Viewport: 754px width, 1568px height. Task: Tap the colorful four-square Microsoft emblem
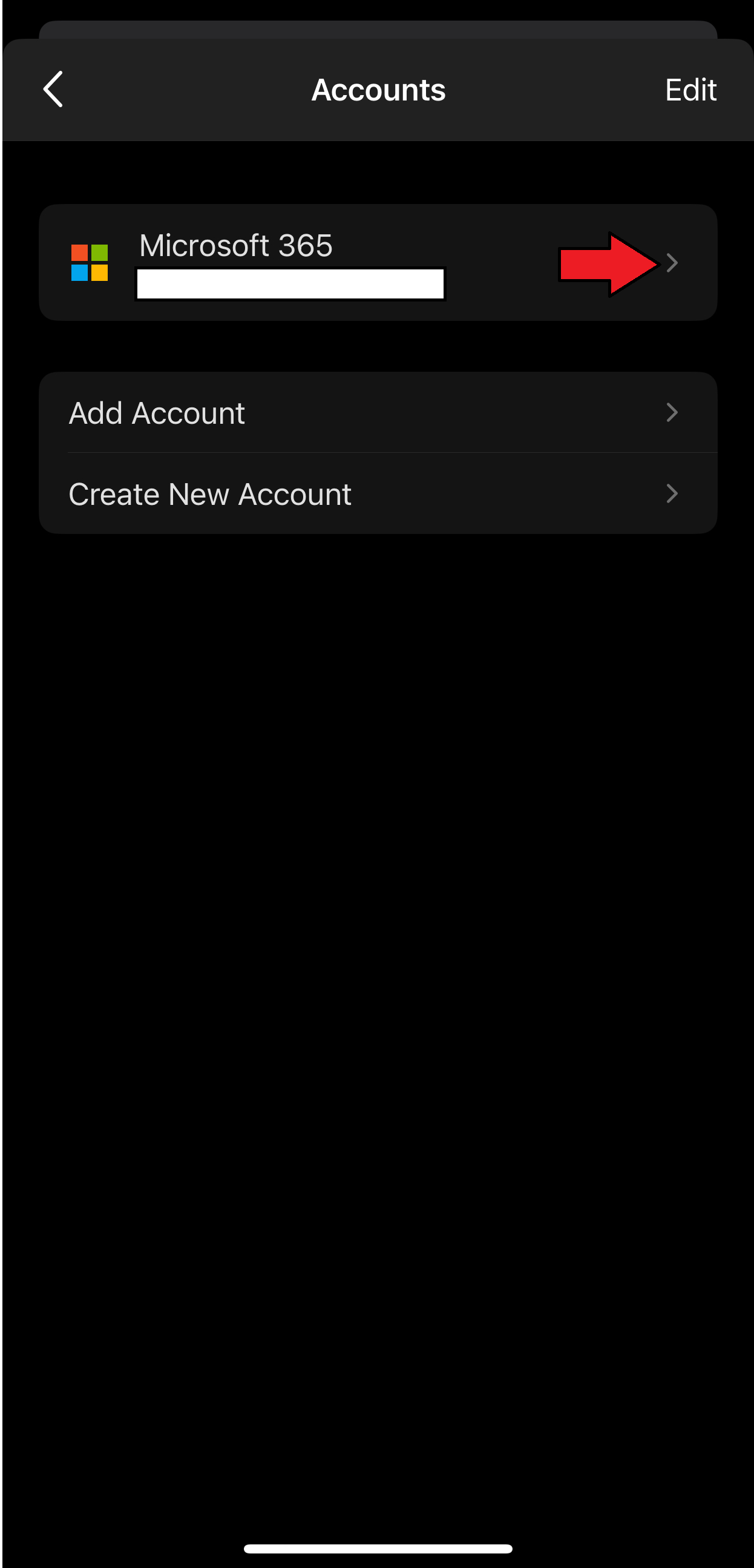click(90, 262)
